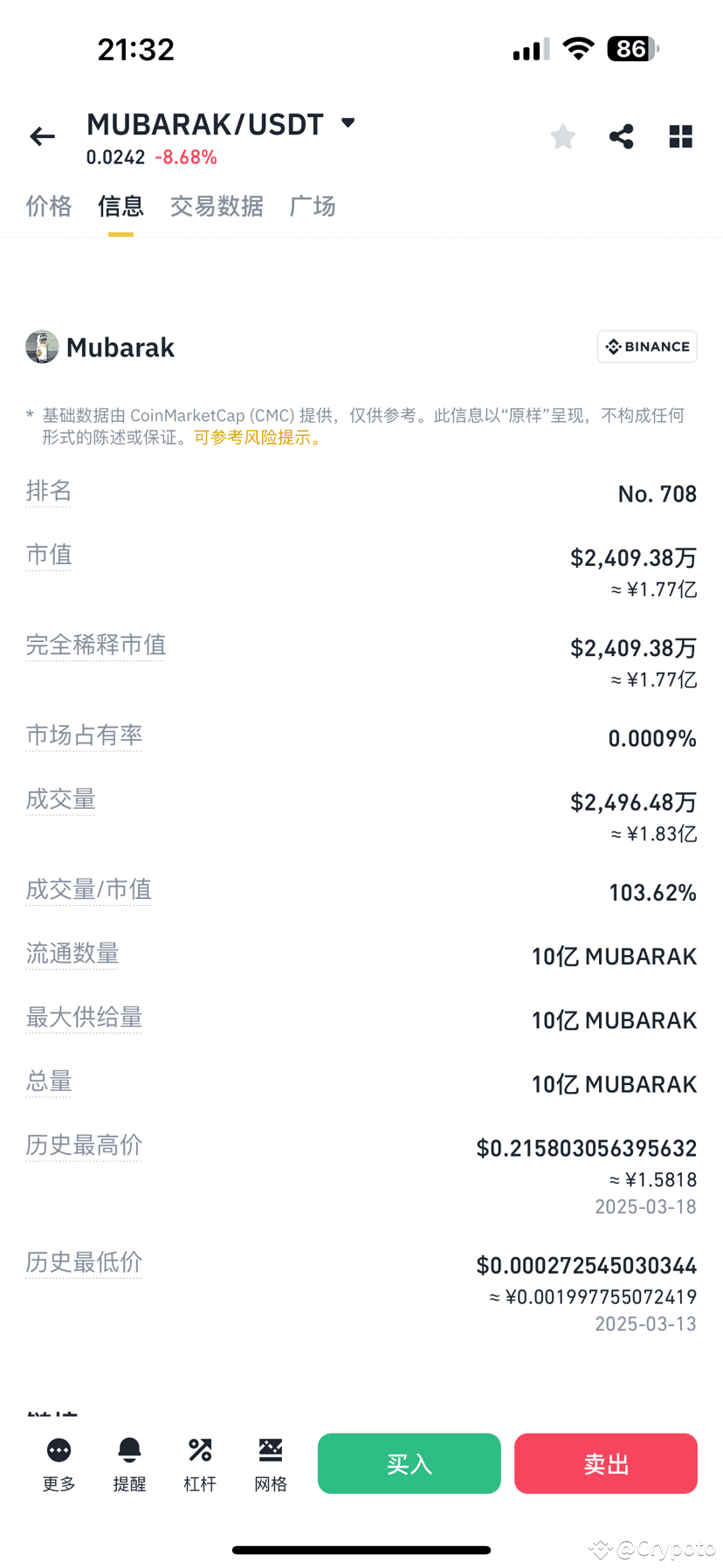Tap the 完全稀释市值 term explanation
This screenshot has height=1568, width=723.
95,645
